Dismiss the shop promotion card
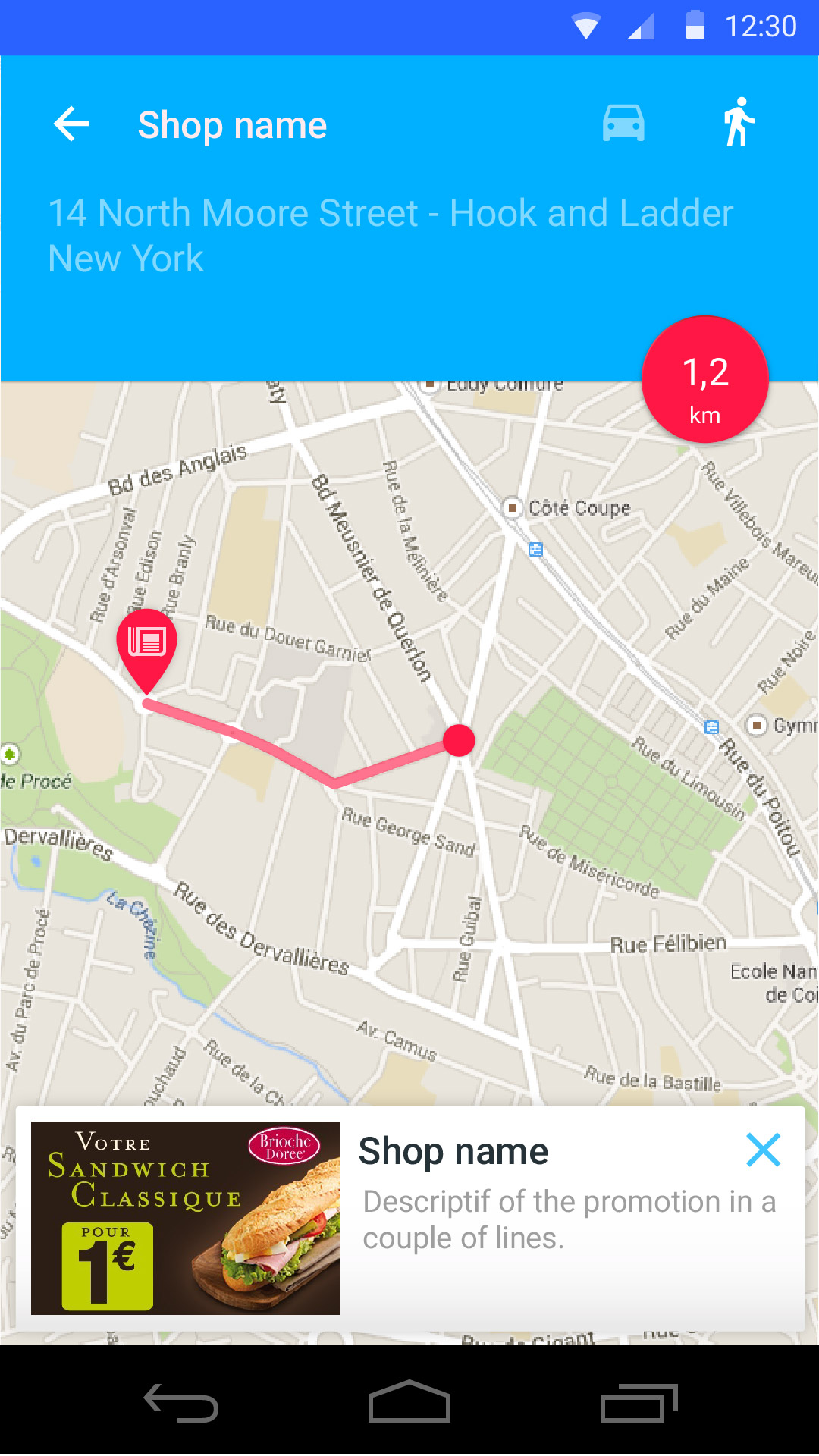This screenshot has height=1456, width=819. point(763,1150)
